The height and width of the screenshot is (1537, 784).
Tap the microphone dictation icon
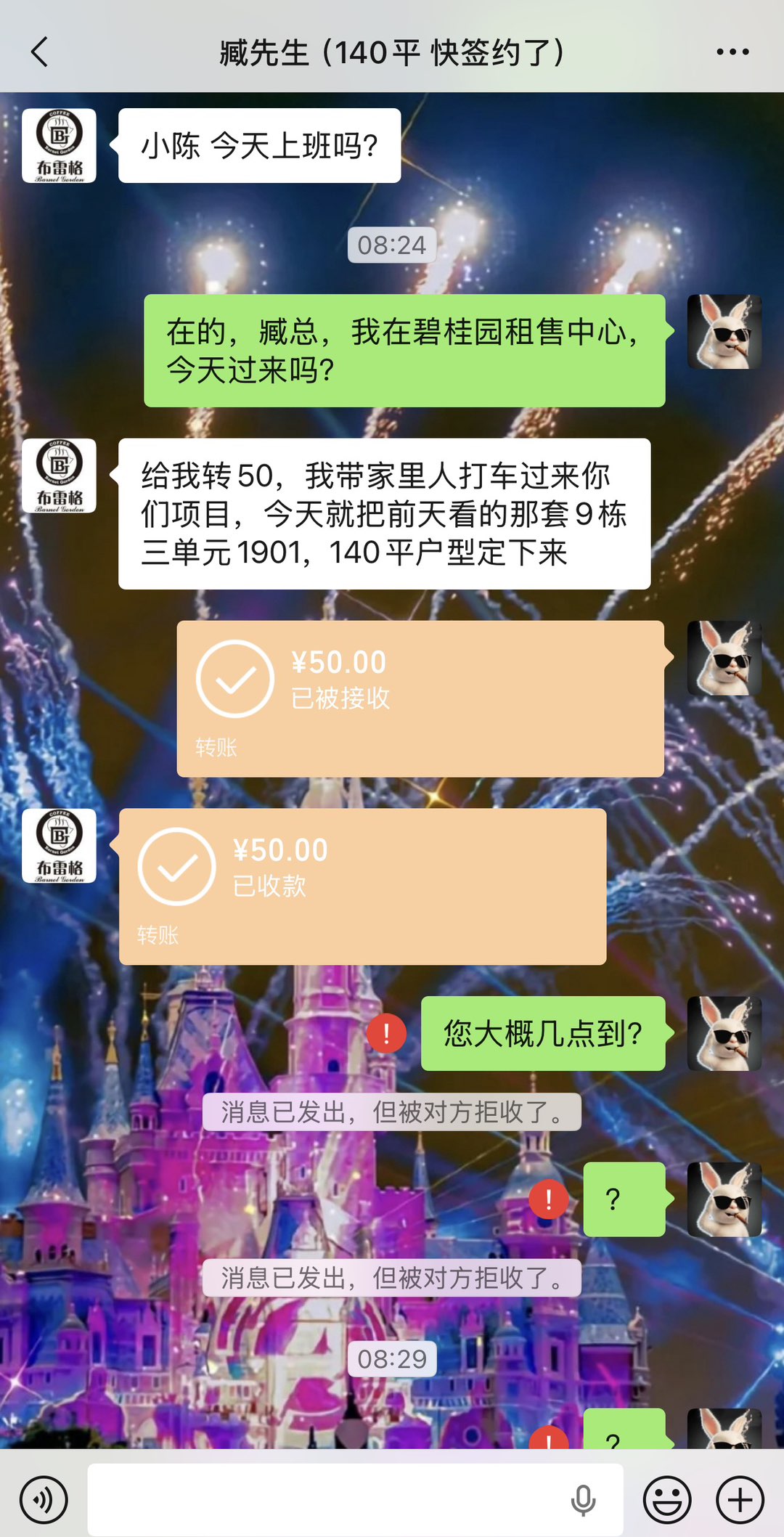583,1499
